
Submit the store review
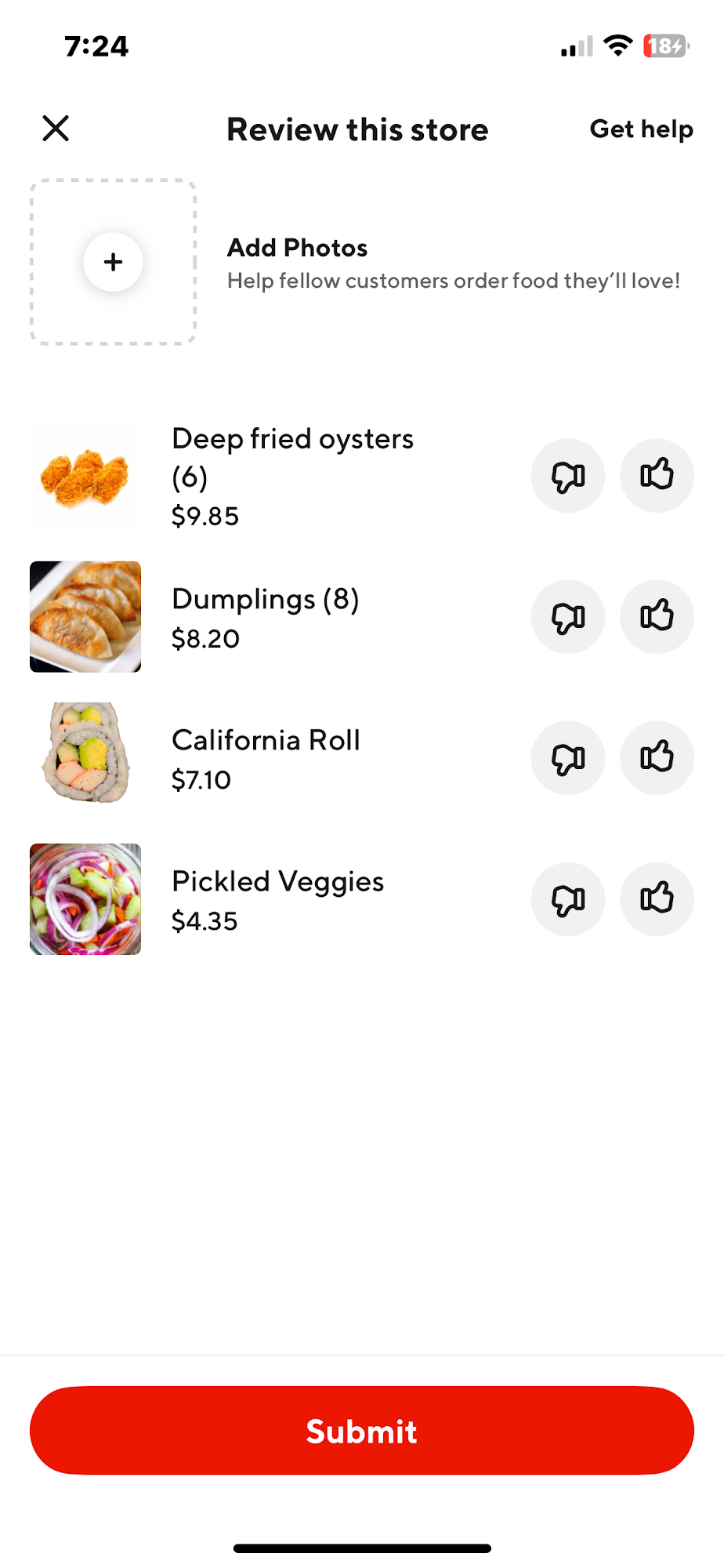[x=362, y=1431]
